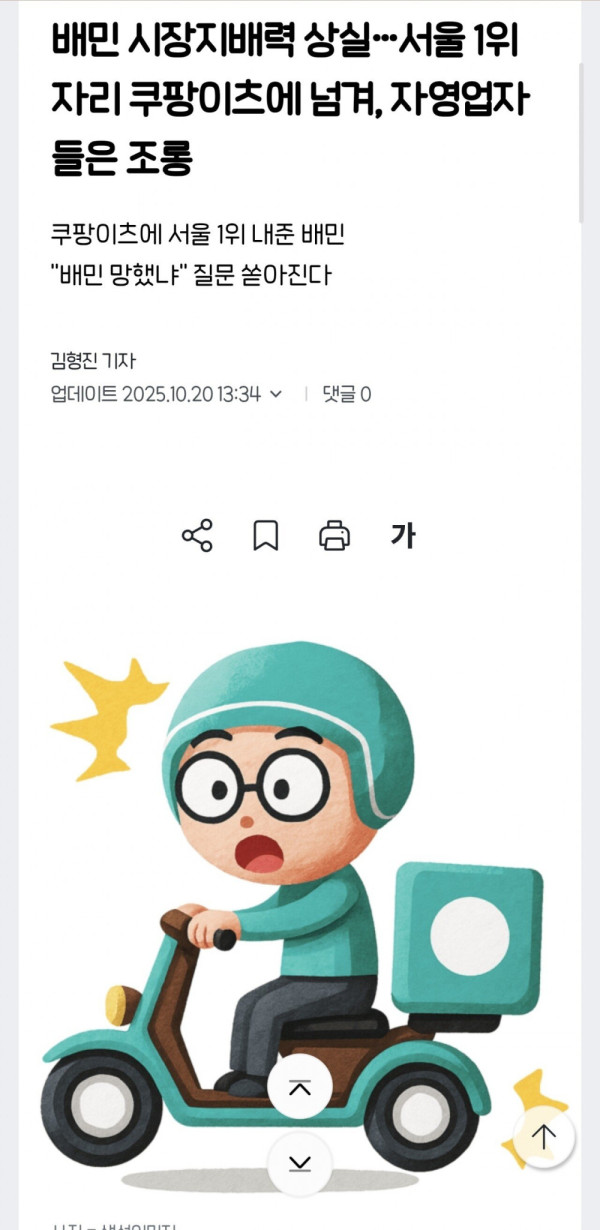Jump to top with double-chevron up button
This screenshot has width=600, height=1230.
[299, 1088]
